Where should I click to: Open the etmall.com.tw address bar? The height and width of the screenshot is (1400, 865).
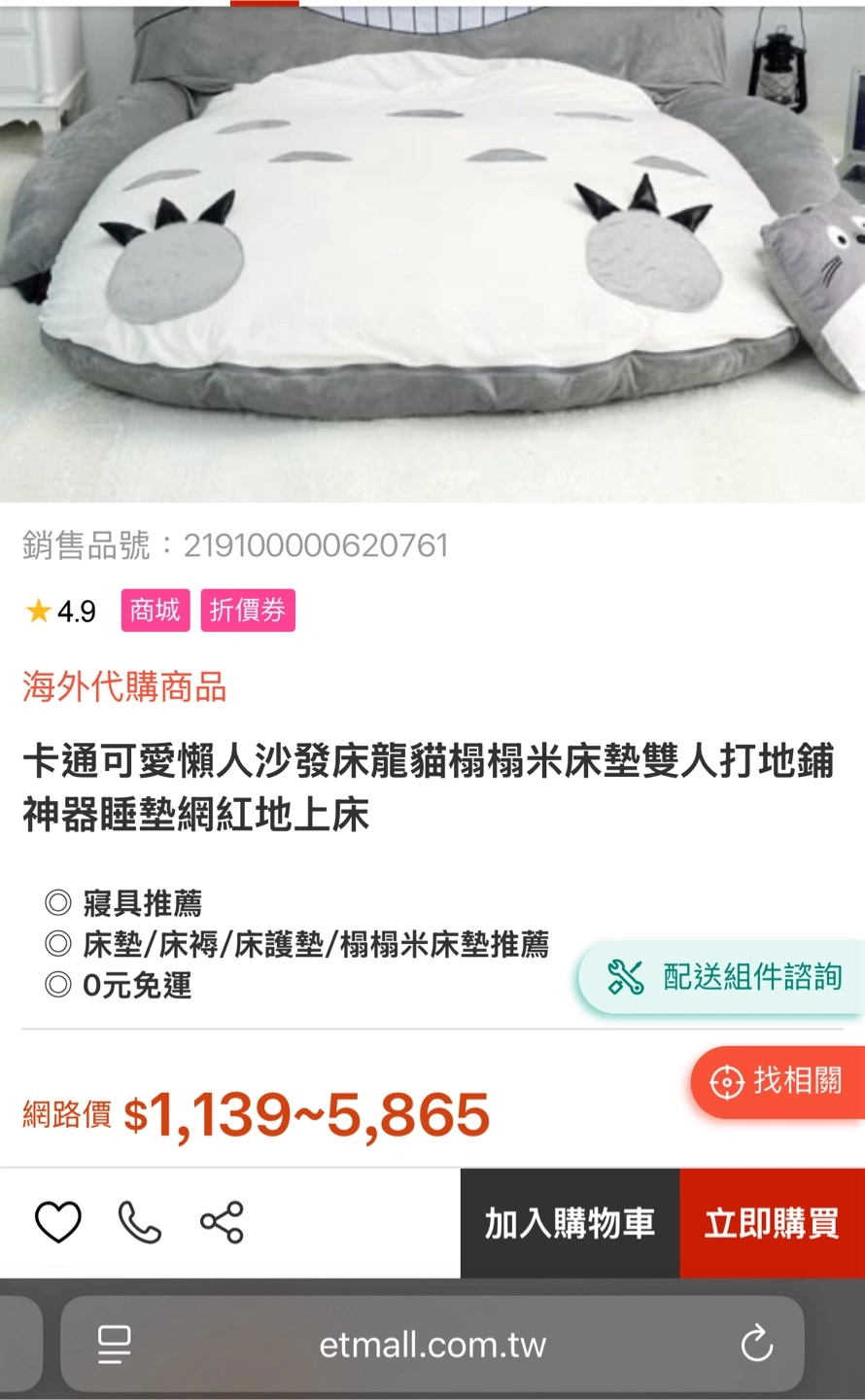tap(432, 1346)
